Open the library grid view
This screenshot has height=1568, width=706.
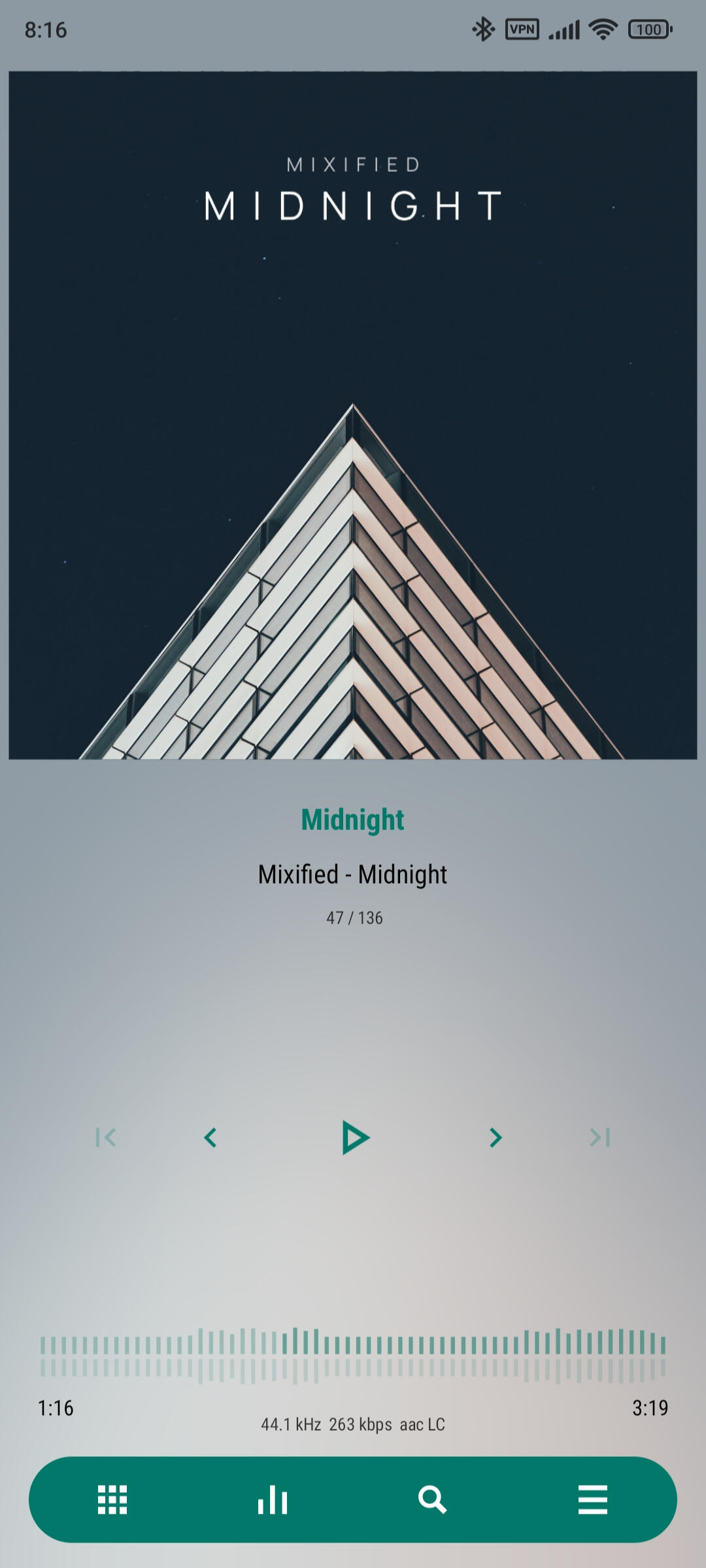(x=112, y=1499)
